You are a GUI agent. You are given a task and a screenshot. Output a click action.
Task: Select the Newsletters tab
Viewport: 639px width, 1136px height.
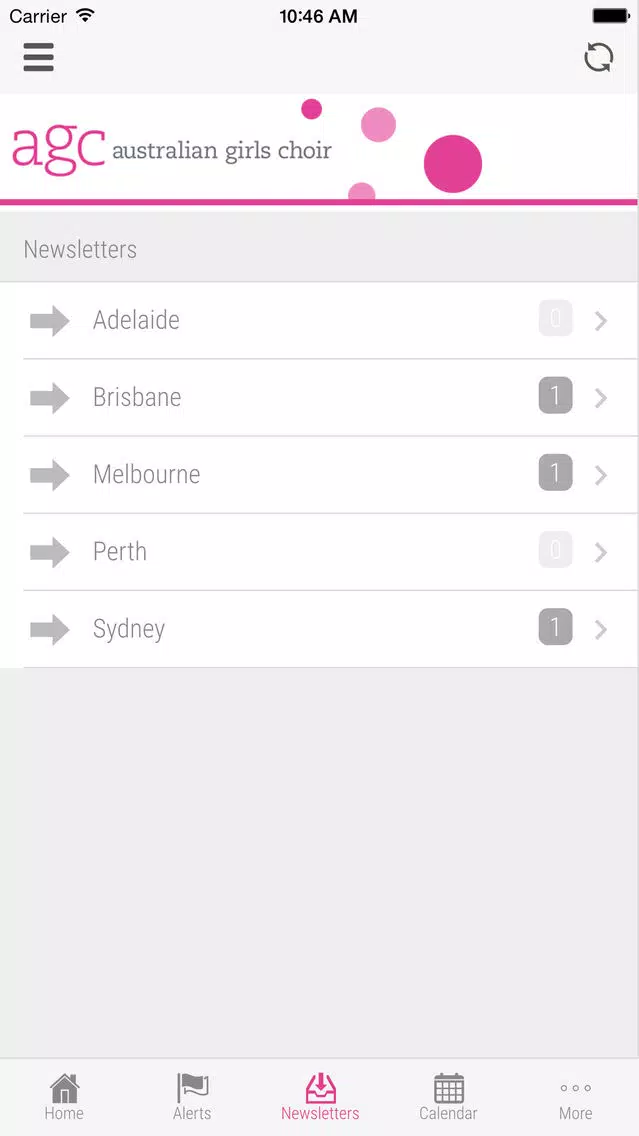click(x=320, y=1097)
